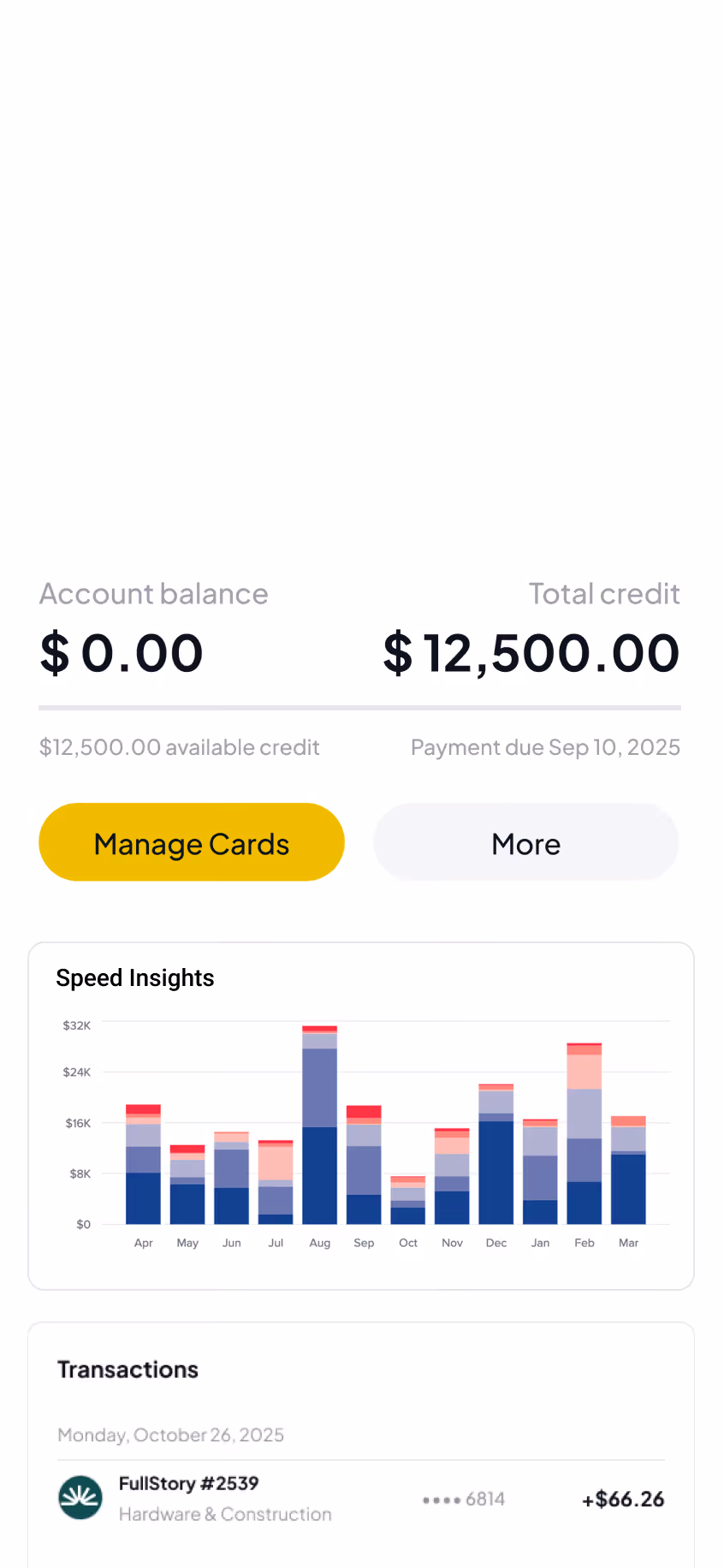724x1568 pixels.
Task: Open the Speed Insights chart card
Action: (361, 1116)
